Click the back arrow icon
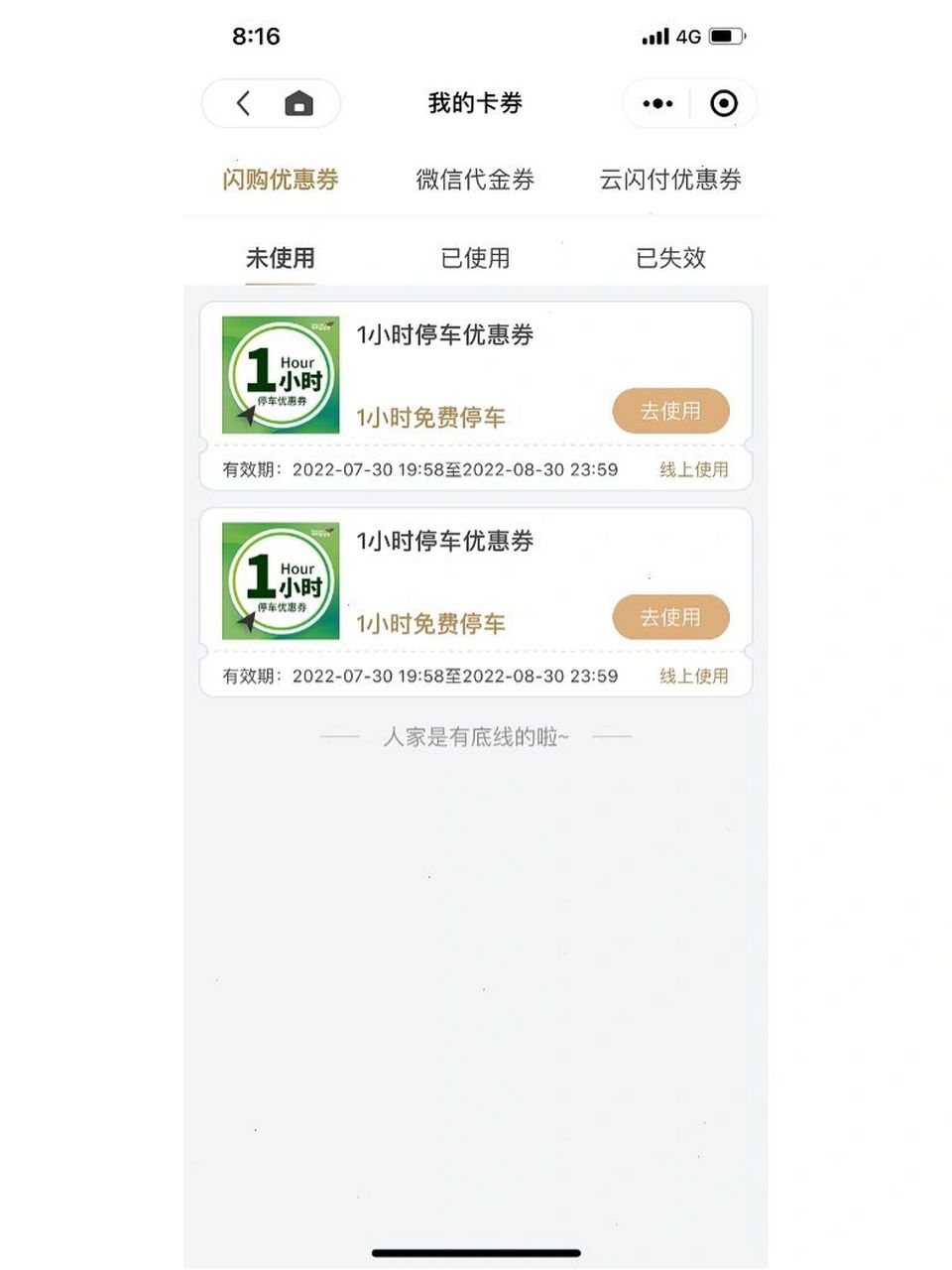 click(x=241, y=102)
